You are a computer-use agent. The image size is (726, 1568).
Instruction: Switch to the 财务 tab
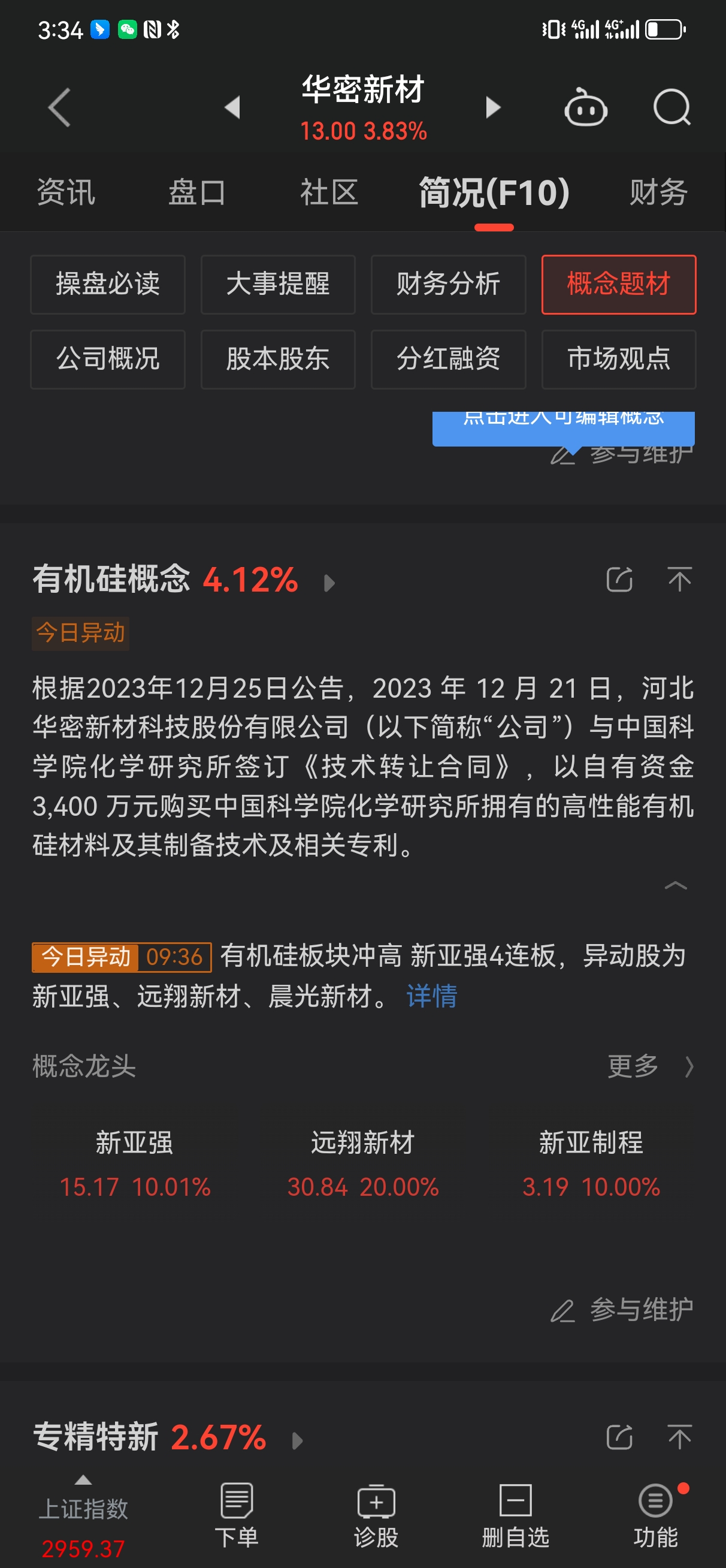pos(658,192)
